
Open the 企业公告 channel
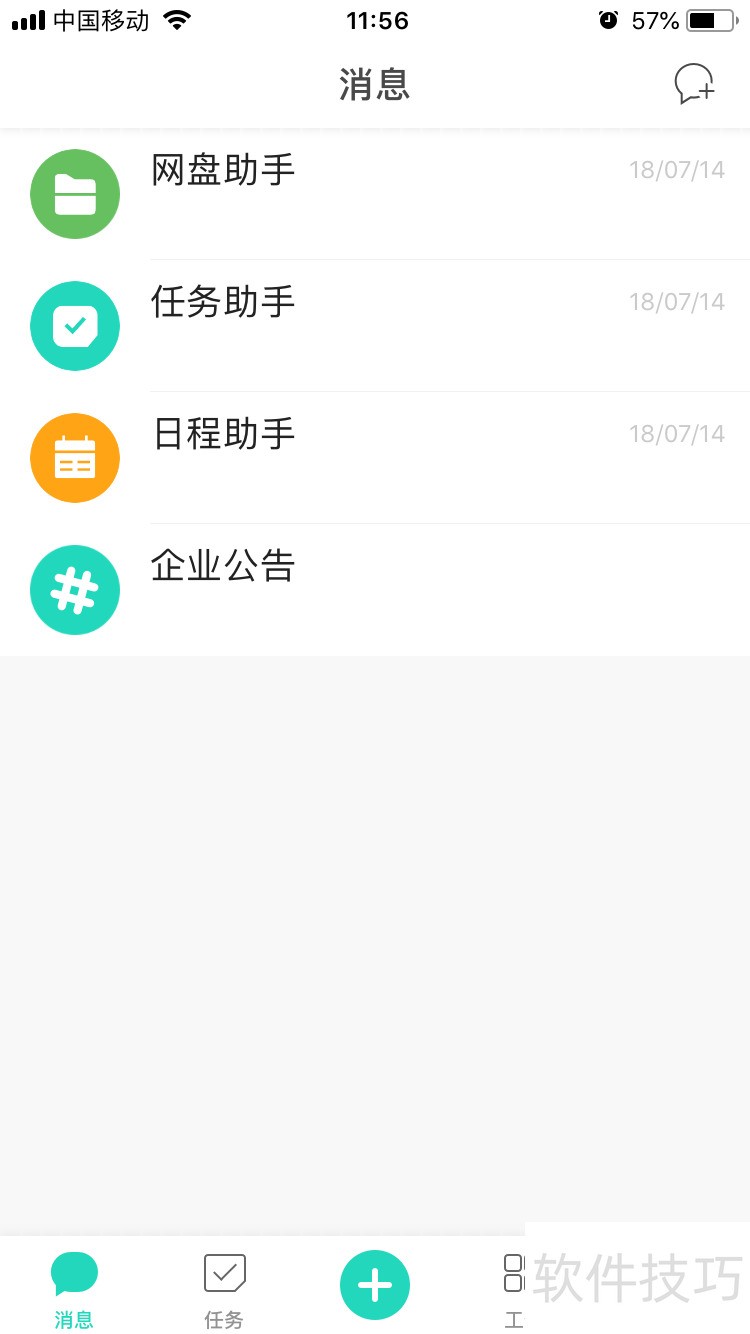375,590
